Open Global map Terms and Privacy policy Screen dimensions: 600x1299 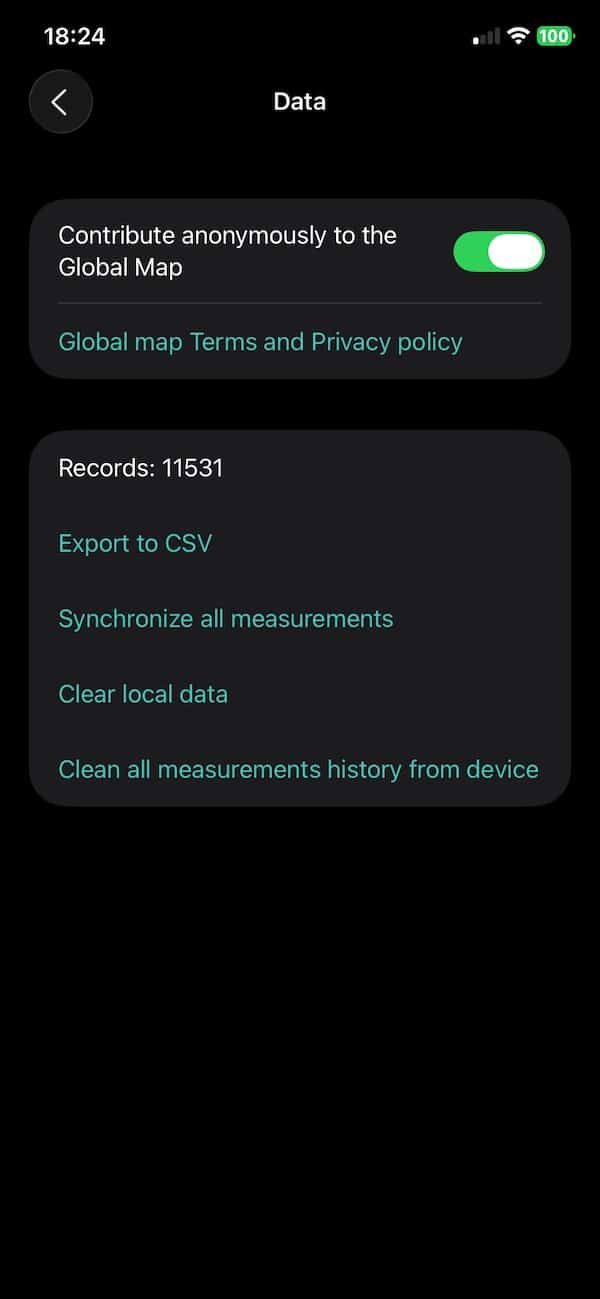[x=260, y=342]
